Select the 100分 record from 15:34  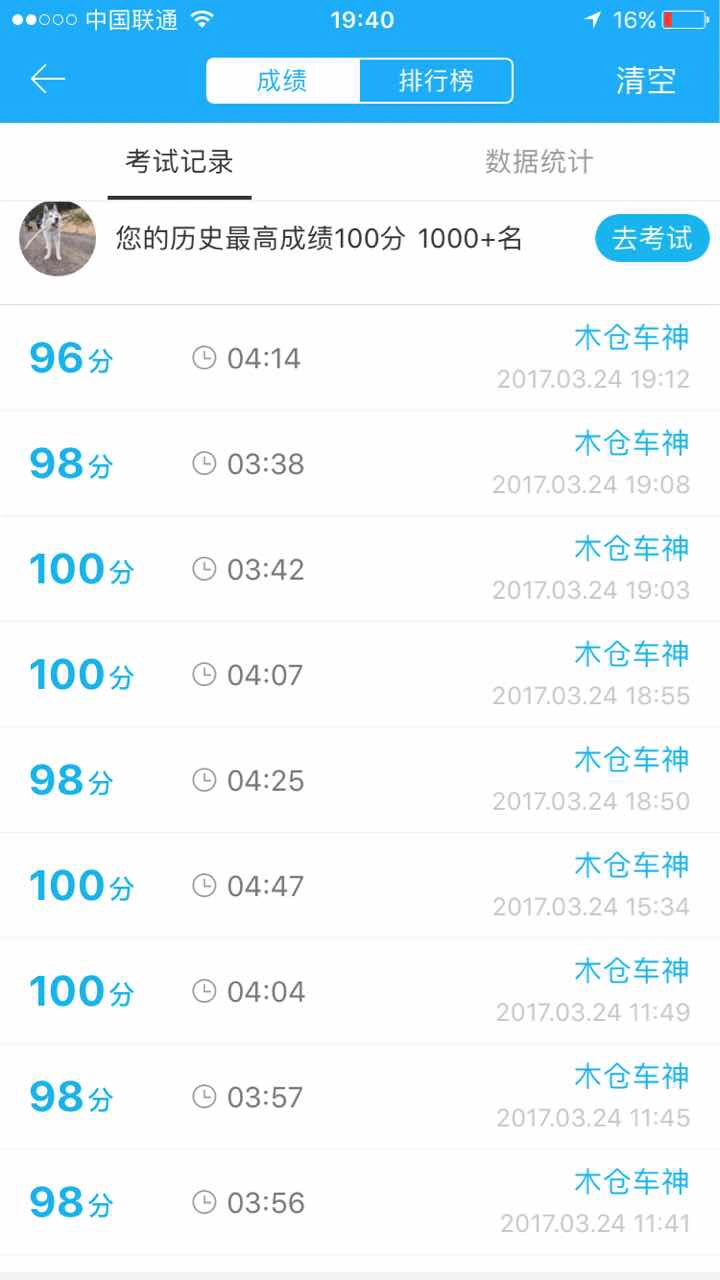(x=360, y=886)
